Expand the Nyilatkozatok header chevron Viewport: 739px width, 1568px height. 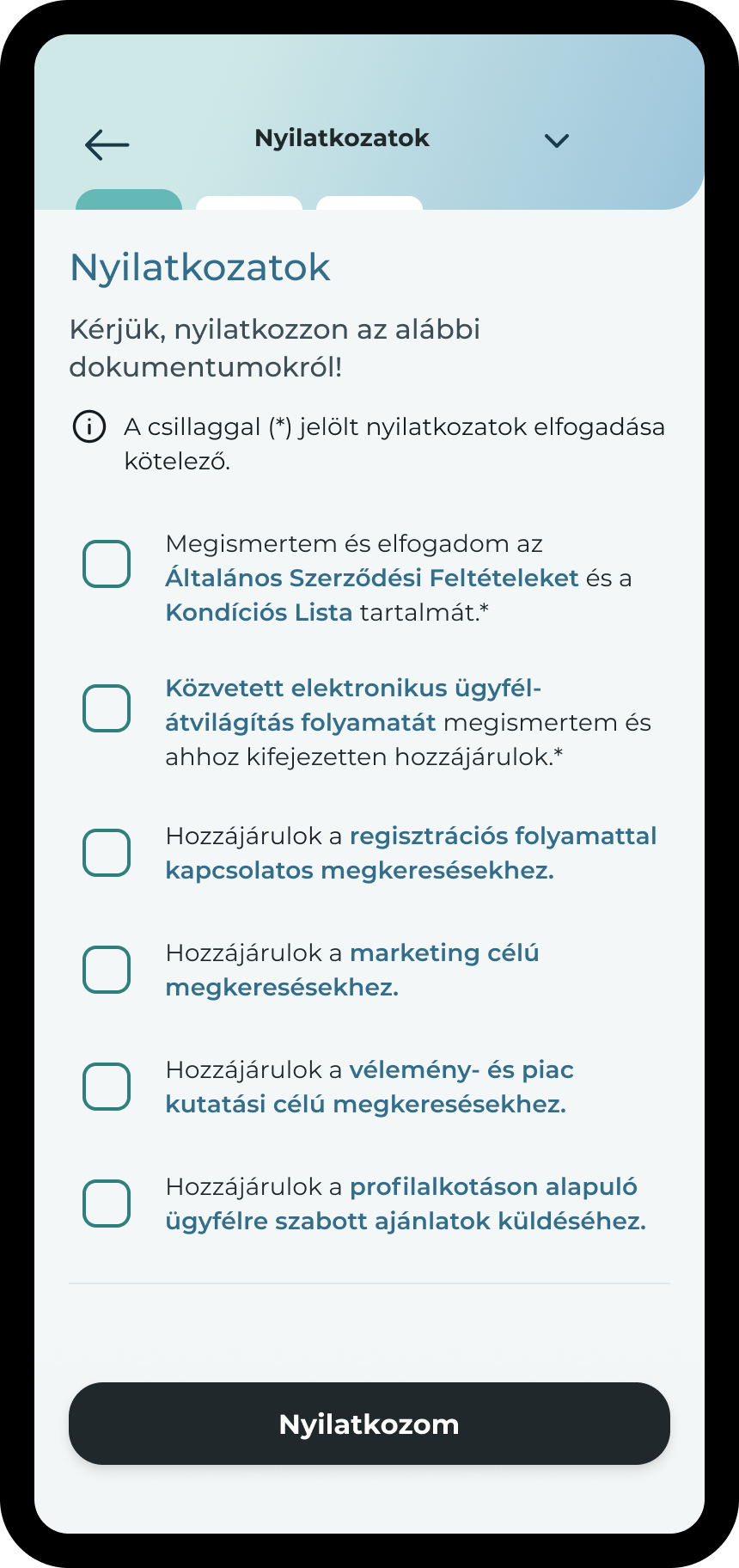(x=557, y=140)
